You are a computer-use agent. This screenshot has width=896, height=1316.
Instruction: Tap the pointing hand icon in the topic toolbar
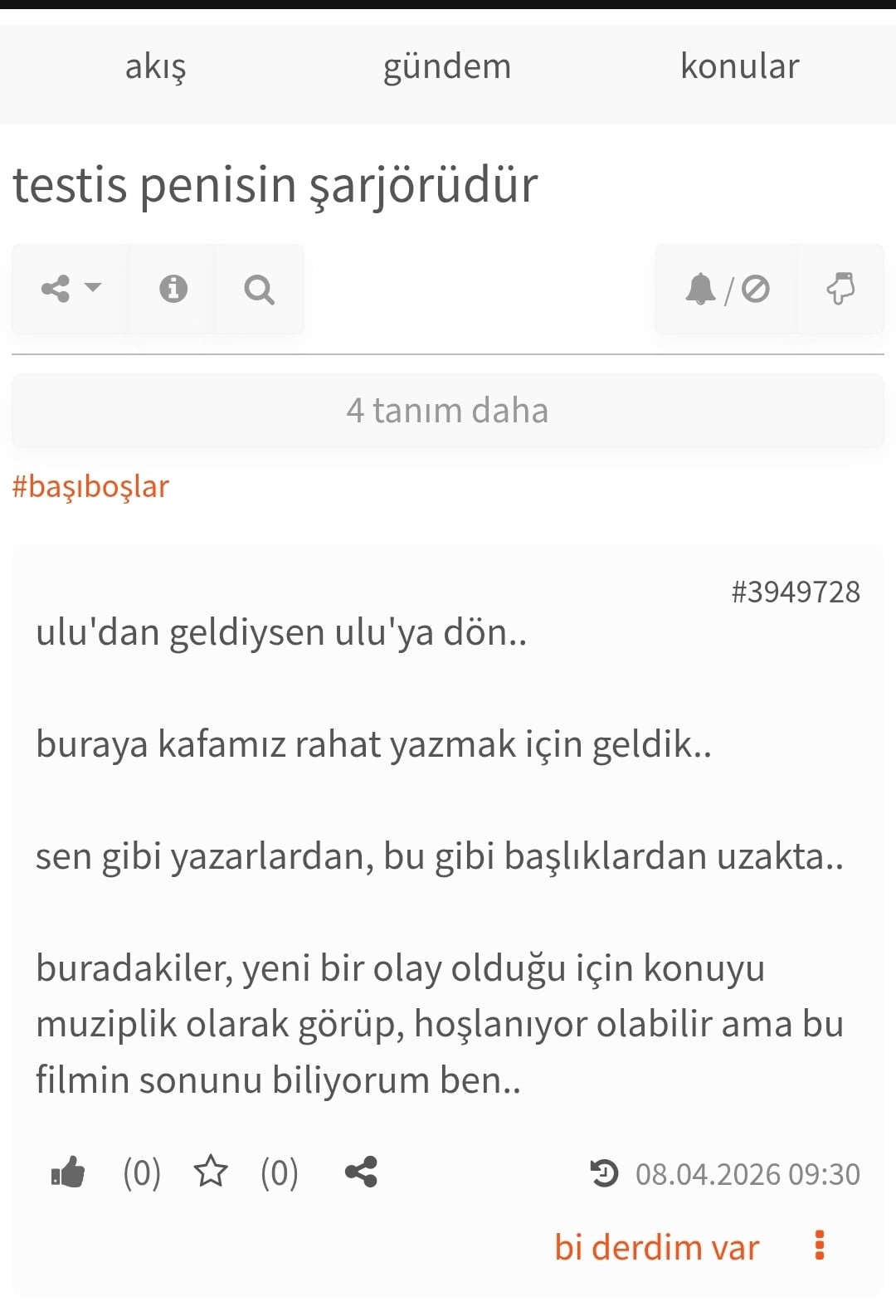coord(840,289)
